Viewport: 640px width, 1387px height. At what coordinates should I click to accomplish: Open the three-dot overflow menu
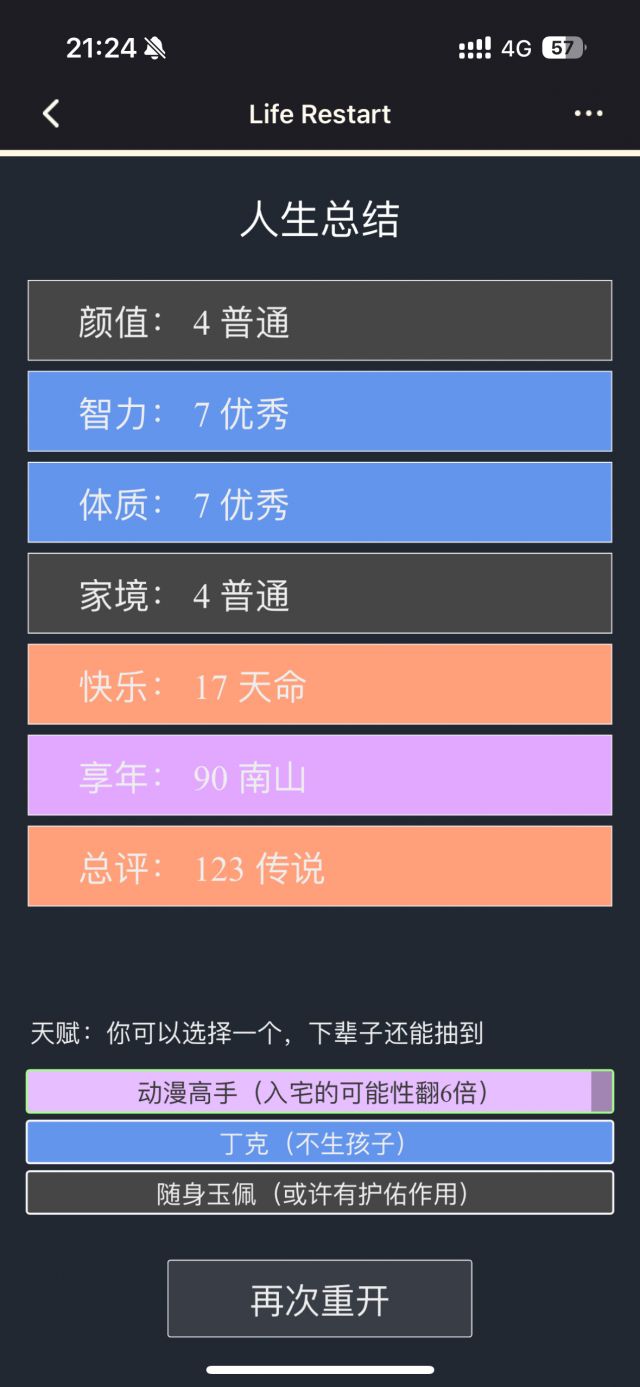point(588,114)
